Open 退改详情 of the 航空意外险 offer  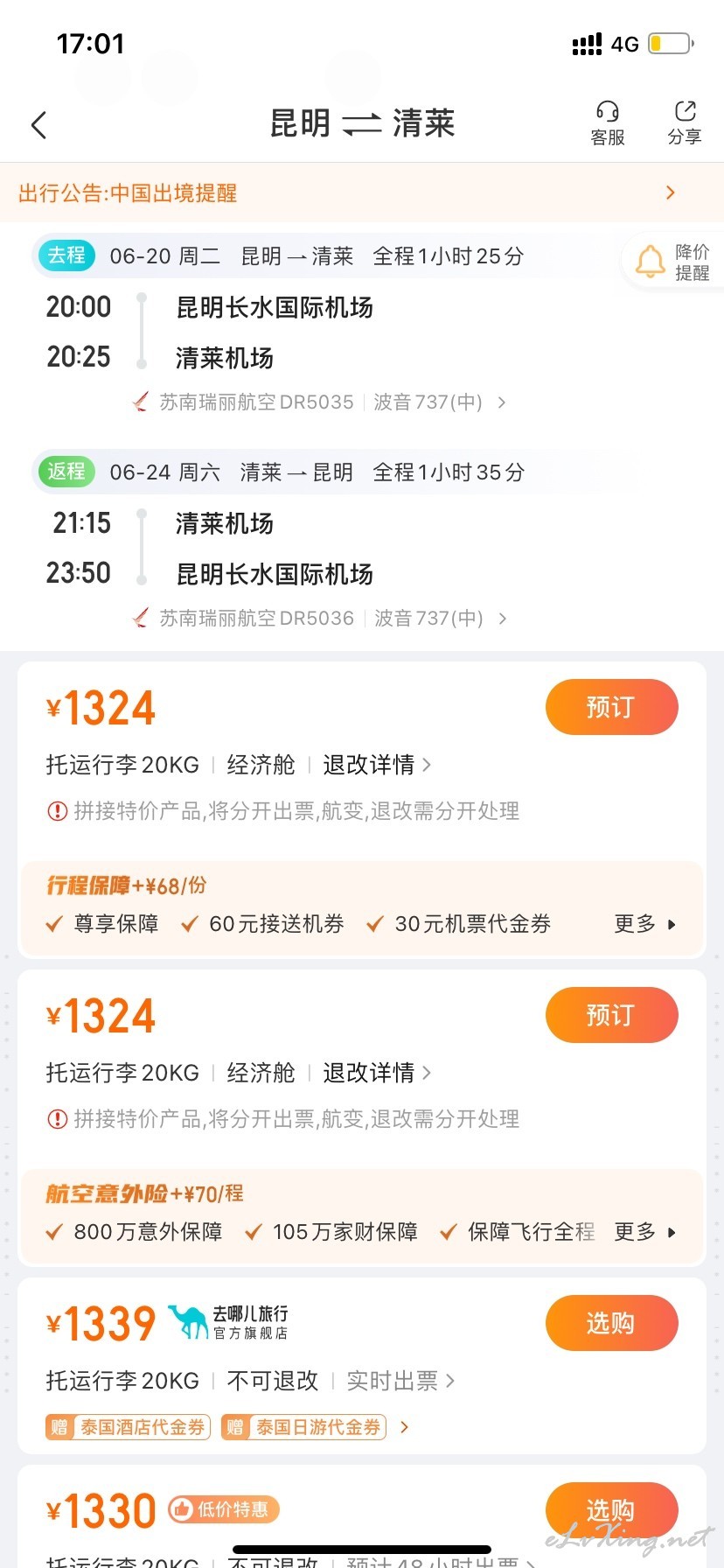pos(377,1073)
